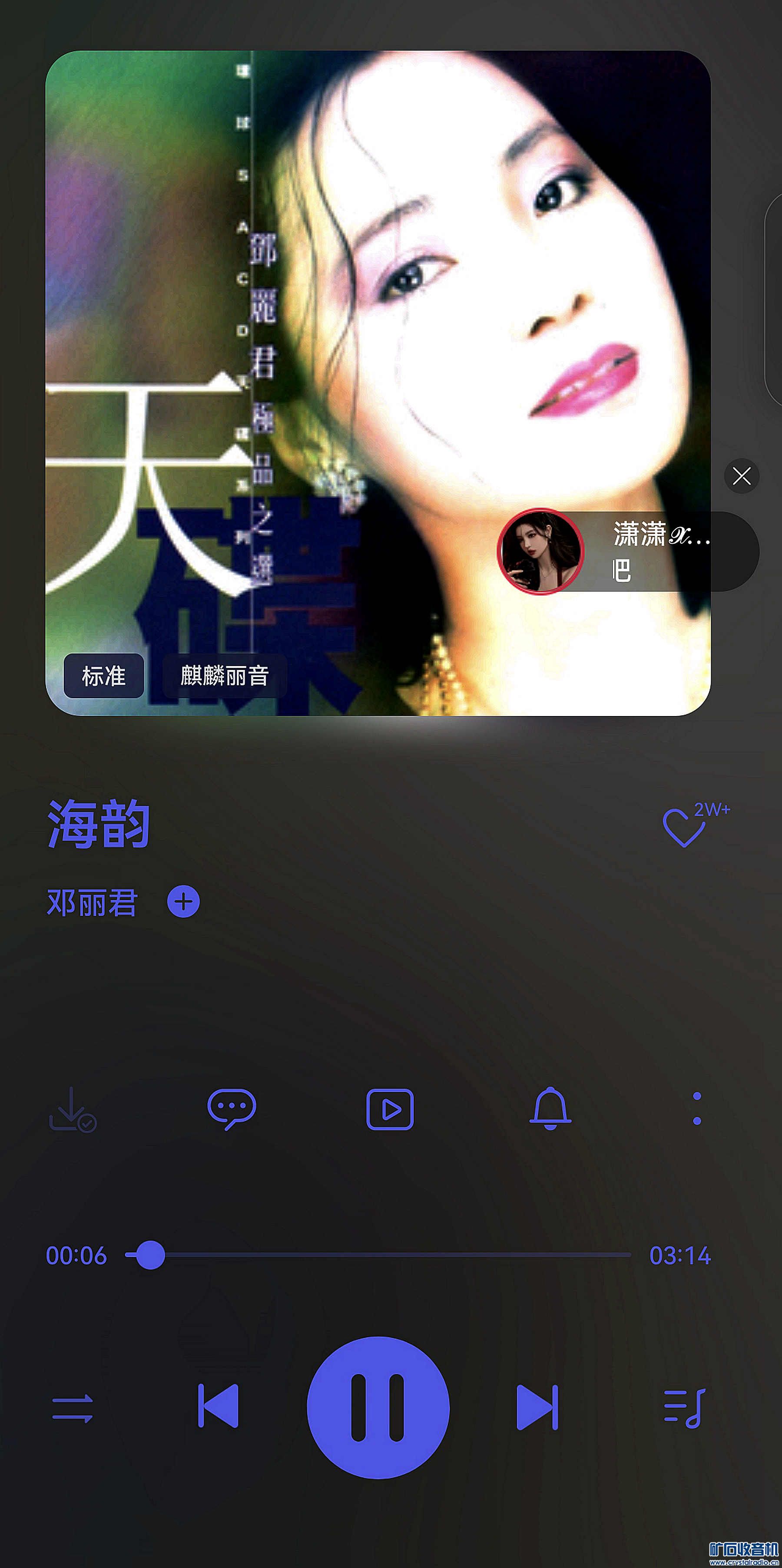Open the comments for this song
This screenshot has width=782, height=1568.
point(232,1109)
